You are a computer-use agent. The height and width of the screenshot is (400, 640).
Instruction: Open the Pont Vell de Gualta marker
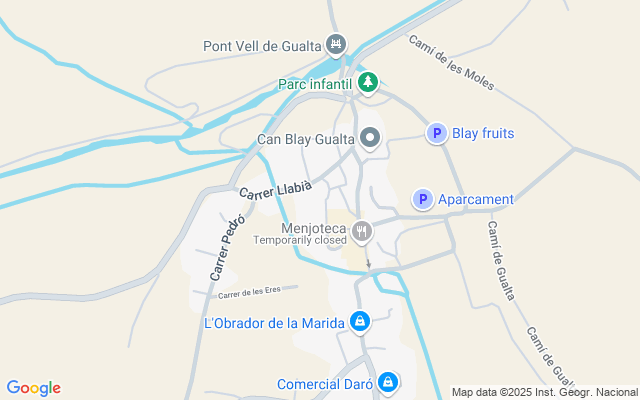(x=336, y=45)
